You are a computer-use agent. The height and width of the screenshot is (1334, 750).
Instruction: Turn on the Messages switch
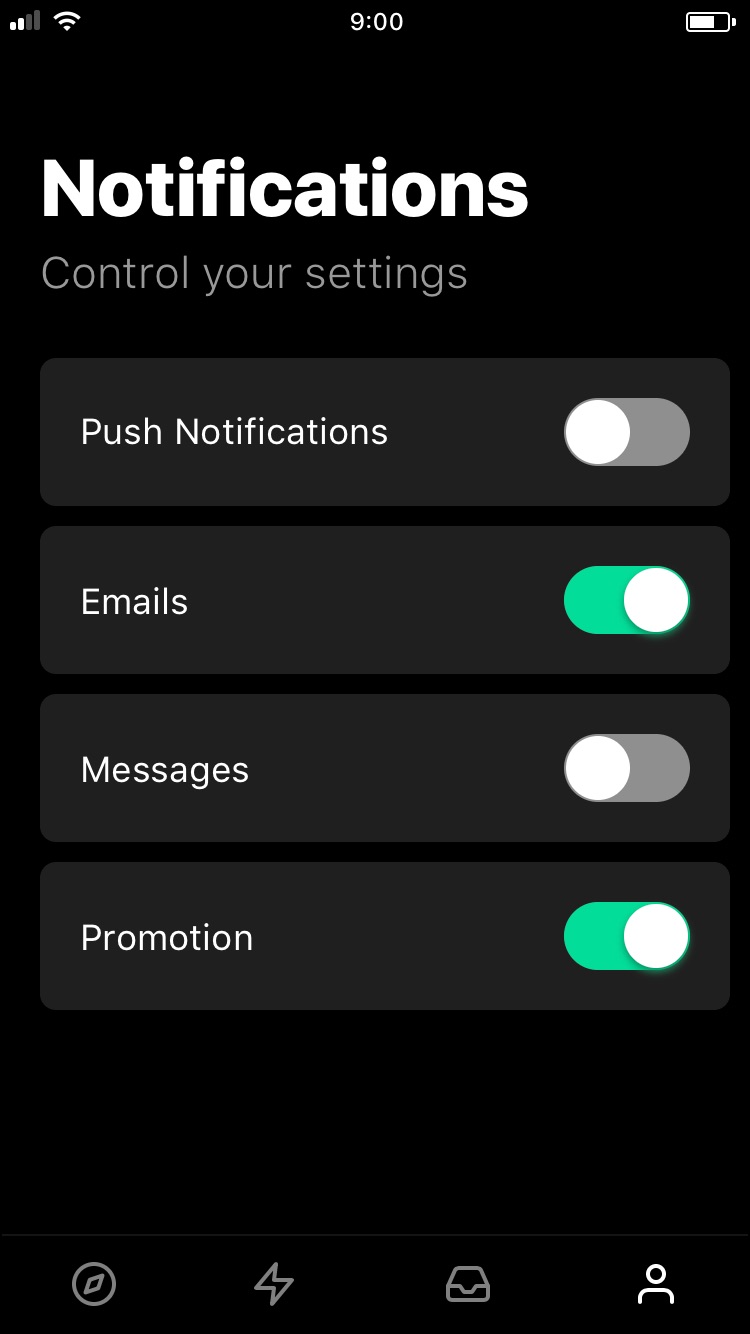627,768
